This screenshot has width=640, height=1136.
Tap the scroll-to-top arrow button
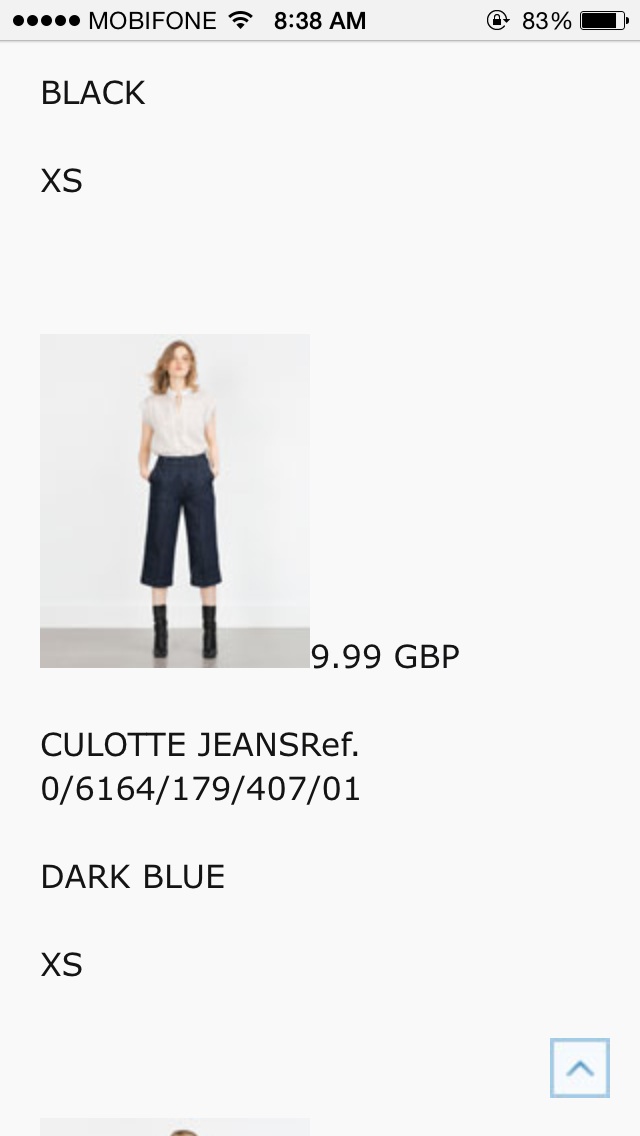(x=579, y=1068)
